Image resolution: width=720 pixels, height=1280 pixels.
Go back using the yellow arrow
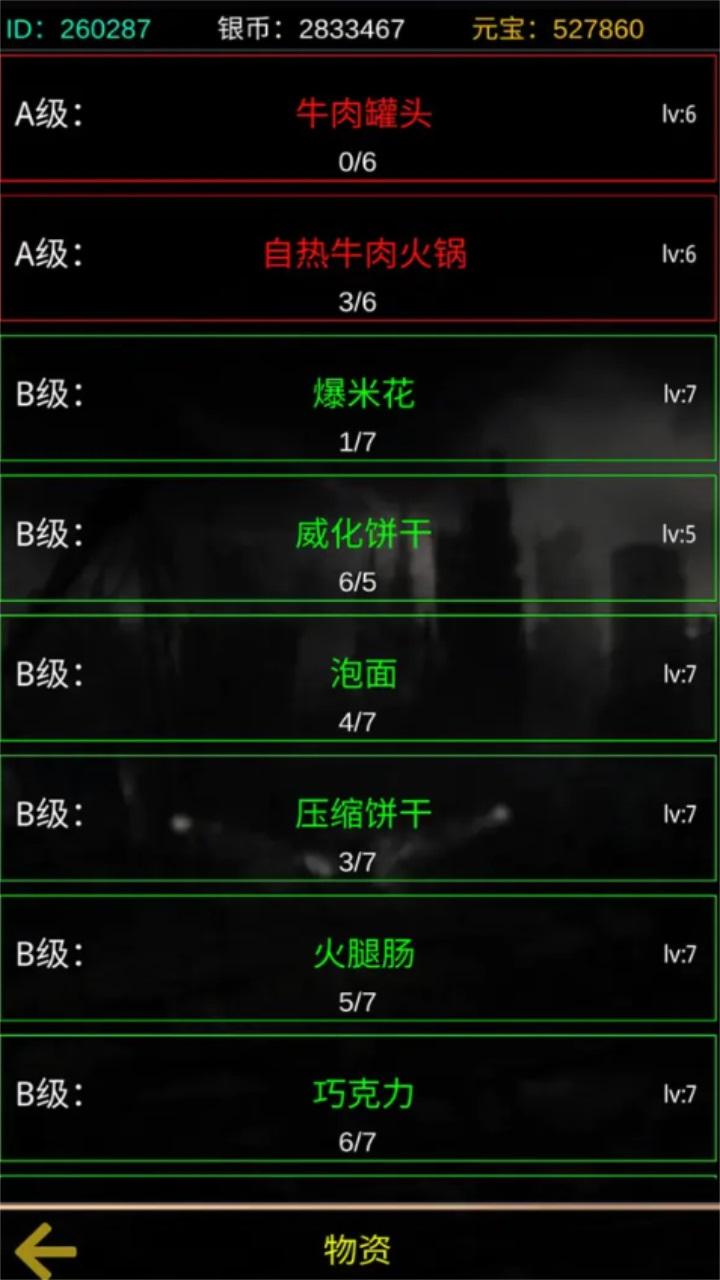(45, 1249)
